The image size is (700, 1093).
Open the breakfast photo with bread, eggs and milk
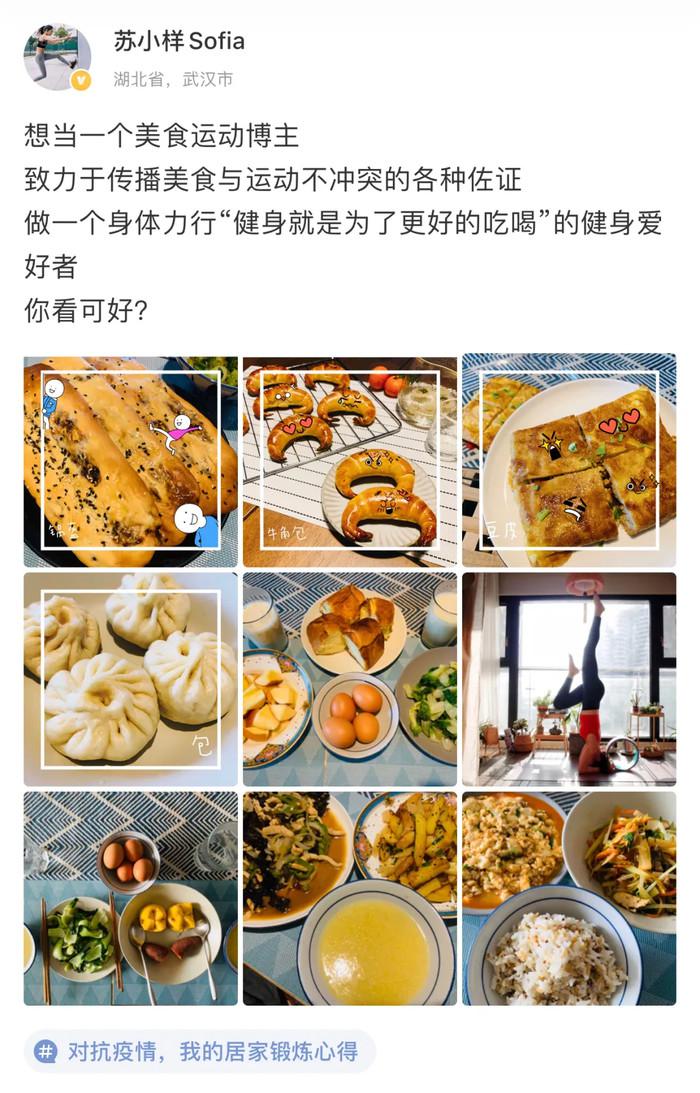[350, 679]
